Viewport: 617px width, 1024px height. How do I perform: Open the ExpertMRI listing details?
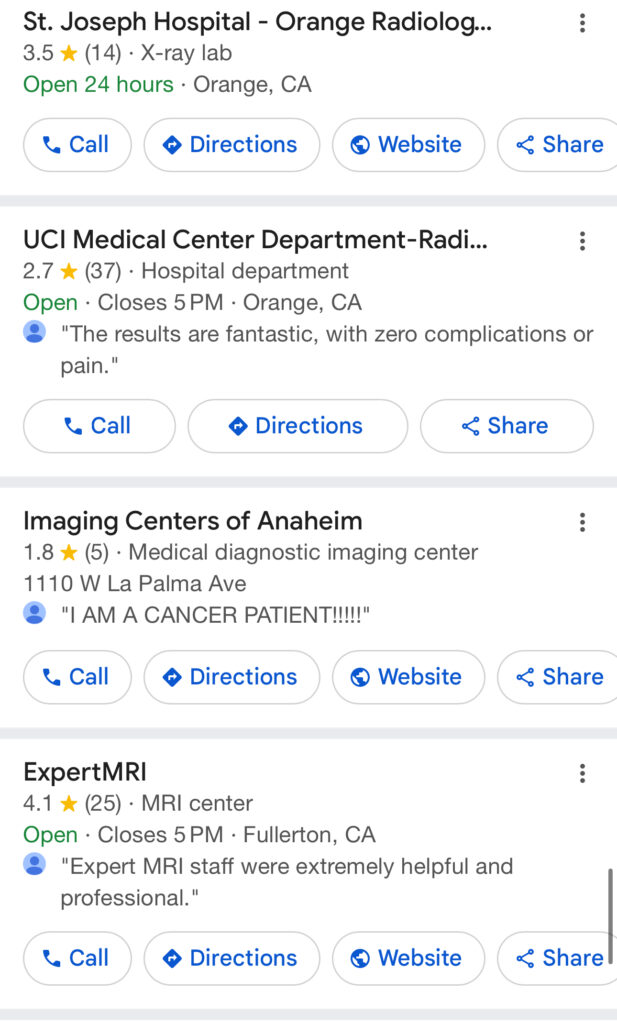[85, 772]
